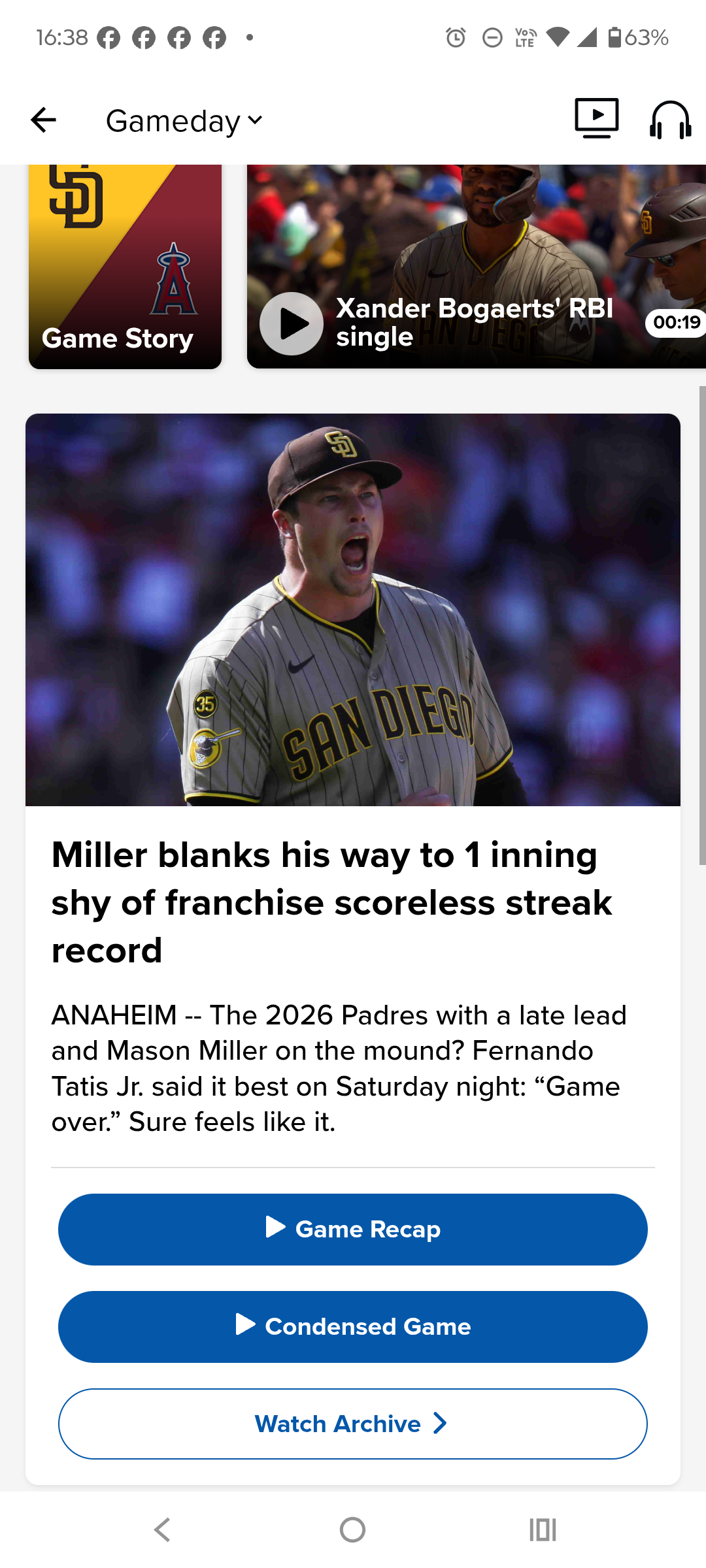This screenshot has height=1568, width=706.
Task: Play the Condensed Game
Action: pos(353,1326)
